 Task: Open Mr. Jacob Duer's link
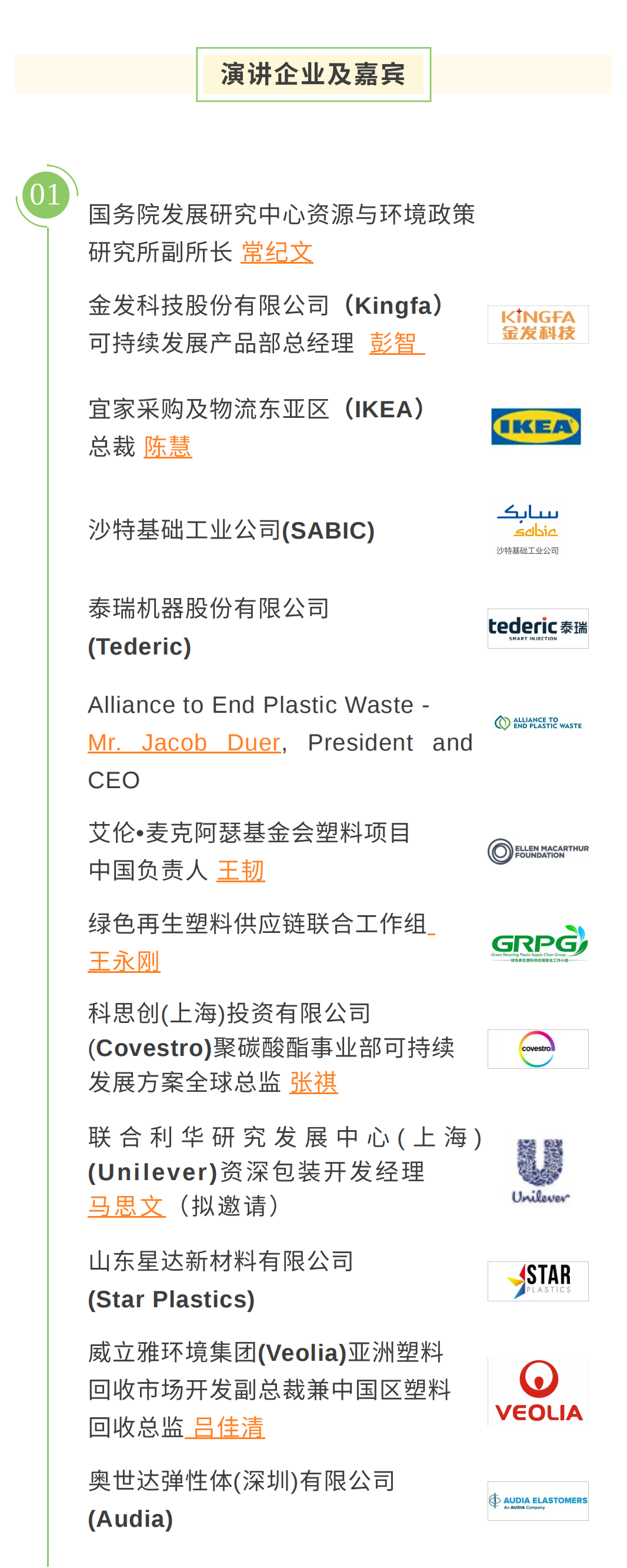tap(184, 742)
